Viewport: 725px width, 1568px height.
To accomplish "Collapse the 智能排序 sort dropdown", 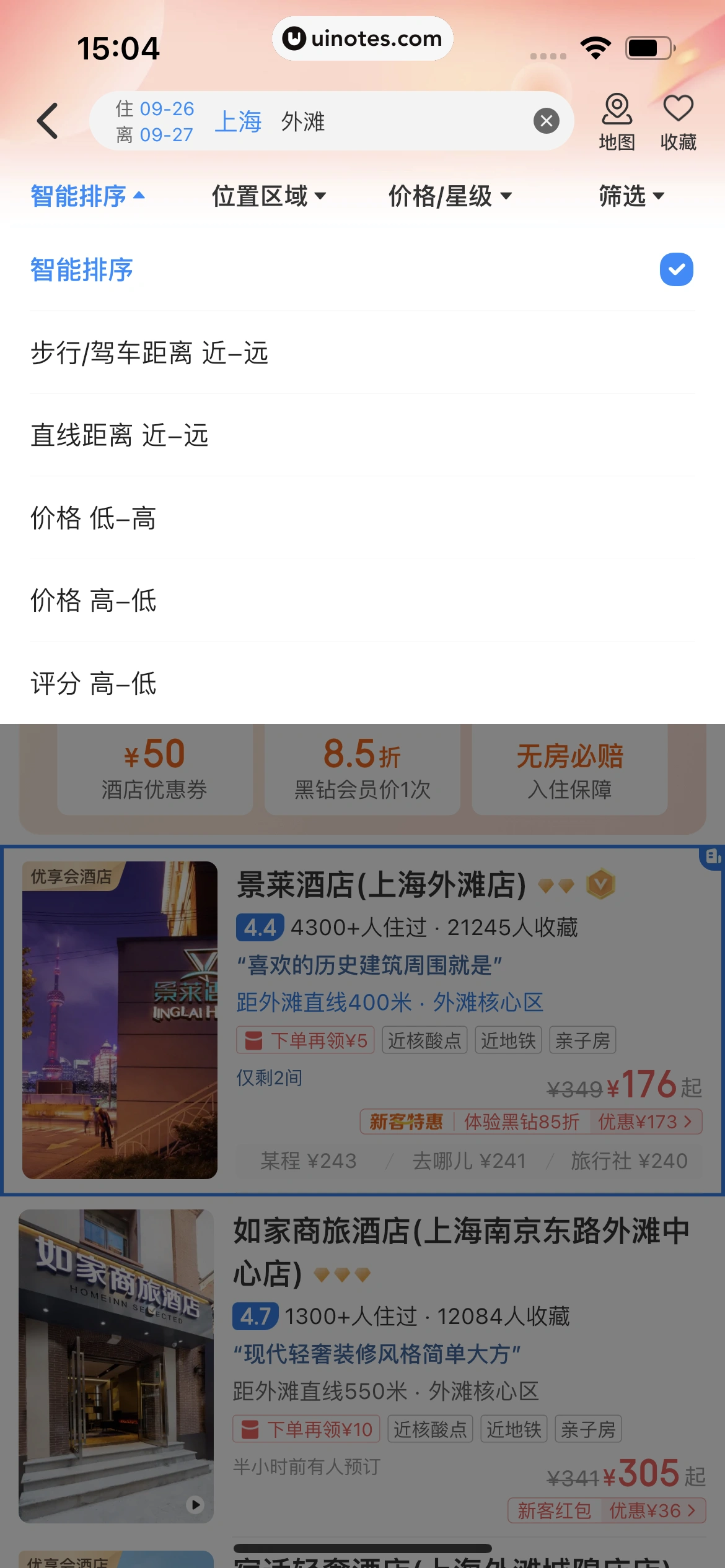I will point(87,196).
